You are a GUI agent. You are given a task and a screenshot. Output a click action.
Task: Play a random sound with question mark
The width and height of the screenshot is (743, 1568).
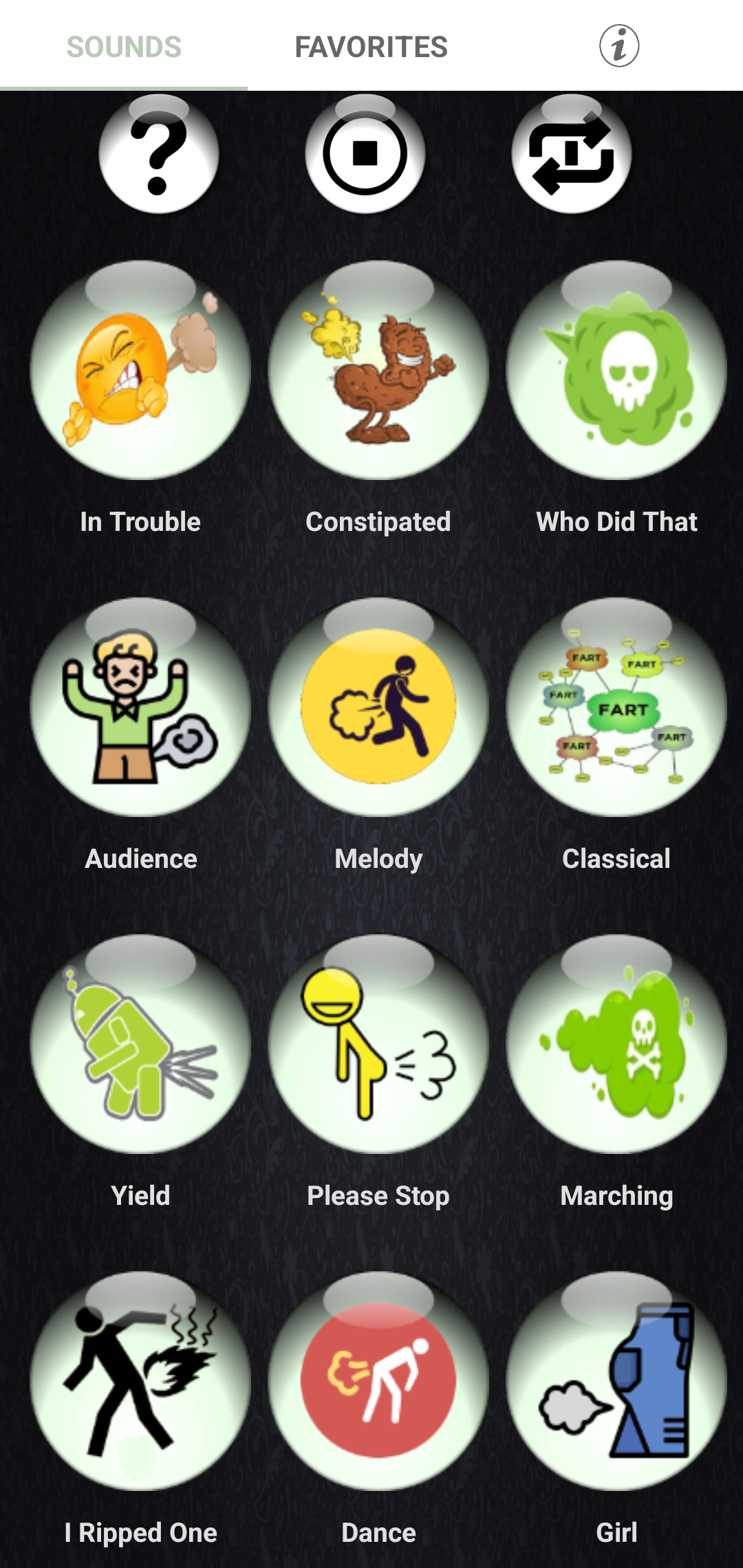pyautogui.click(x=159, y=155)
